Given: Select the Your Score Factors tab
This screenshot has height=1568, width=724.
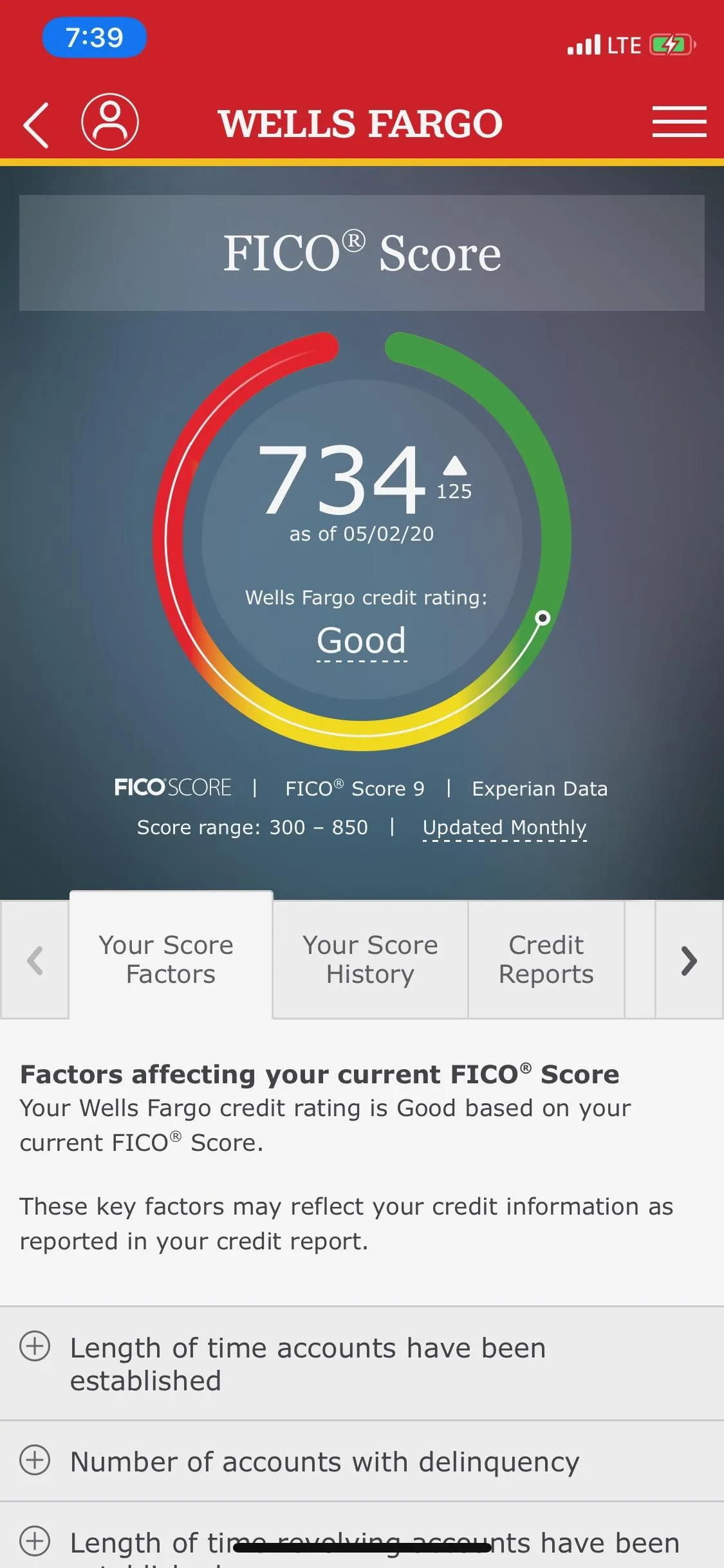Looking at the screenshot, I should (171, 959).
